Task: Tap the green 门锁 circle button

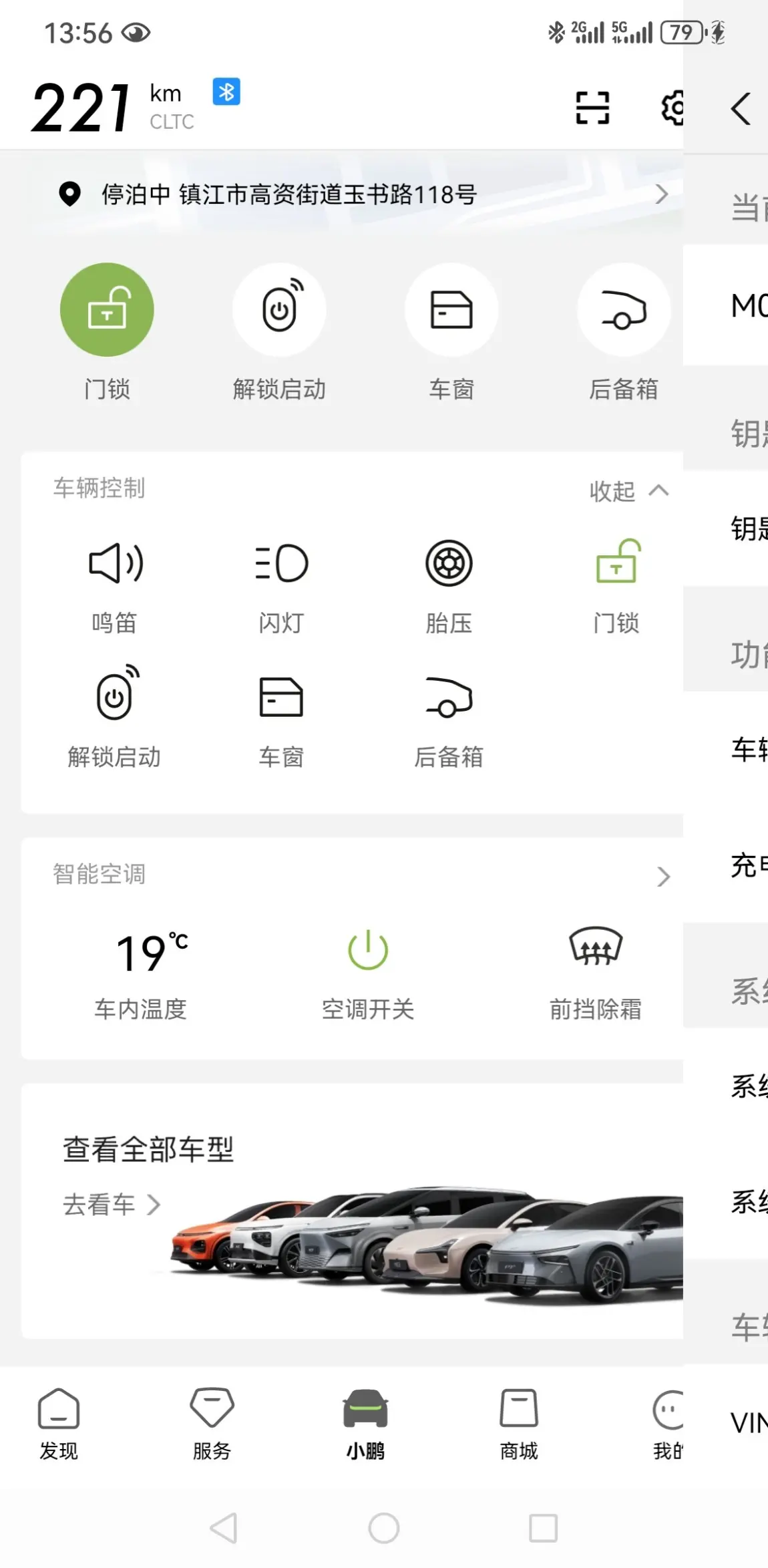Action: [x=107, y=309]
